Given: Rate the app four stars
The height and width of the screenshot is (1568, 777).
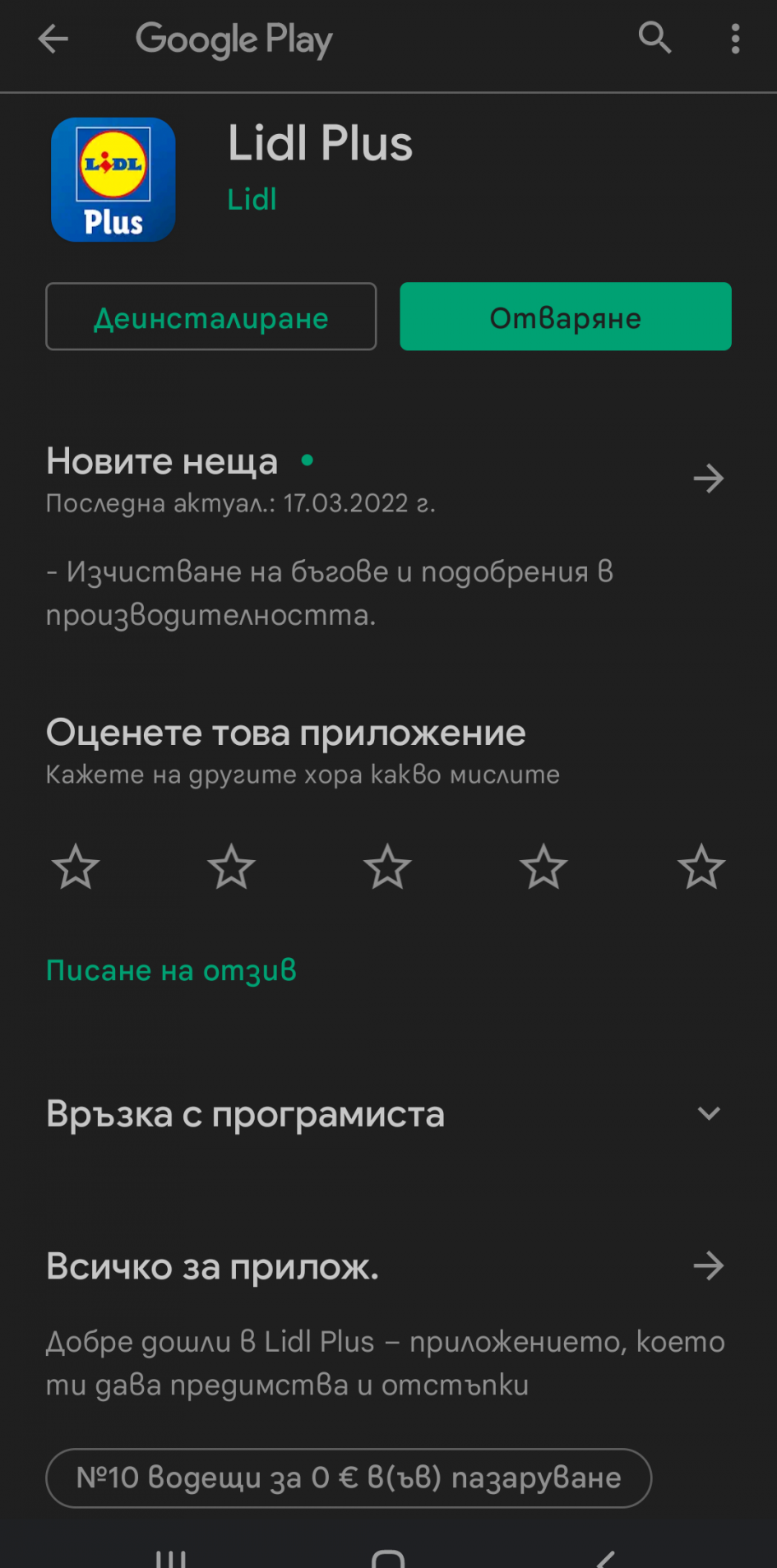Looking at the screenshot, I should tap(543, 867).
